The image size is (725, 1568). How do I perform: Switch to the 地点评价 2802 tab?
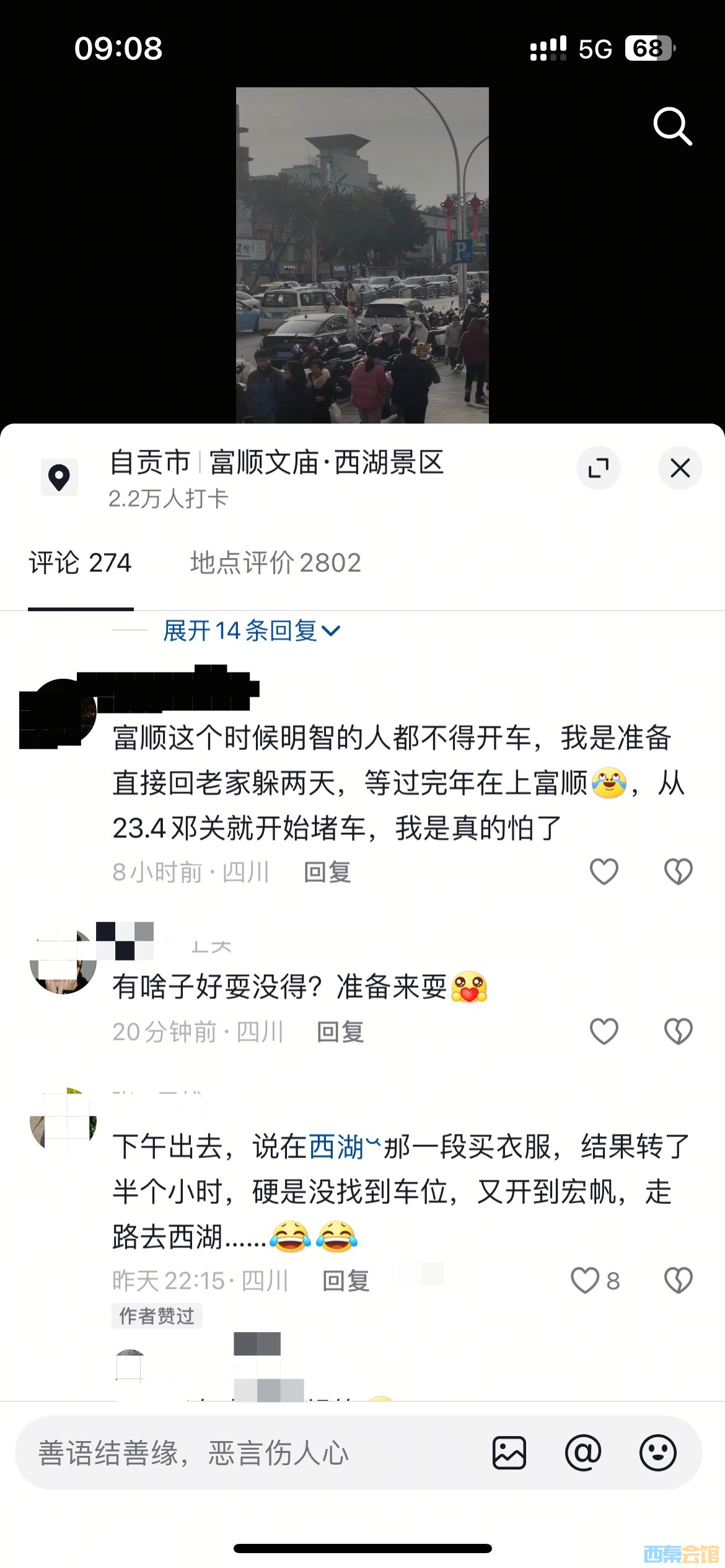pos(275,563)
